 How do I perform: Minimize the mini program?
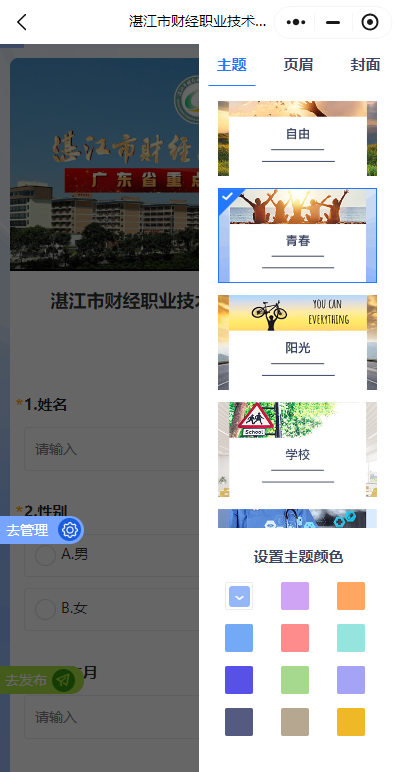[x=333, y=22]
